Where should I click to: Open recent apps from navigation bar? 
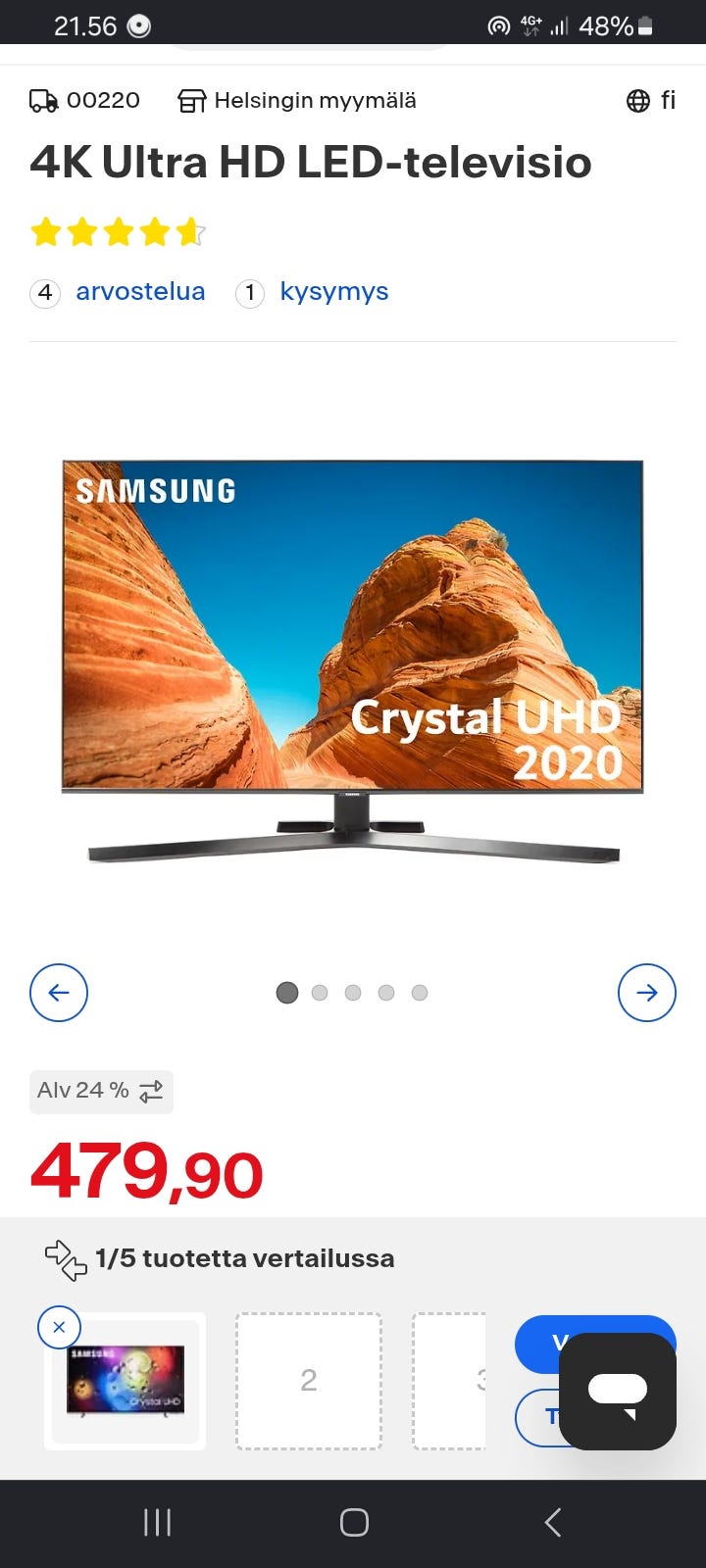click(157, 1522)
